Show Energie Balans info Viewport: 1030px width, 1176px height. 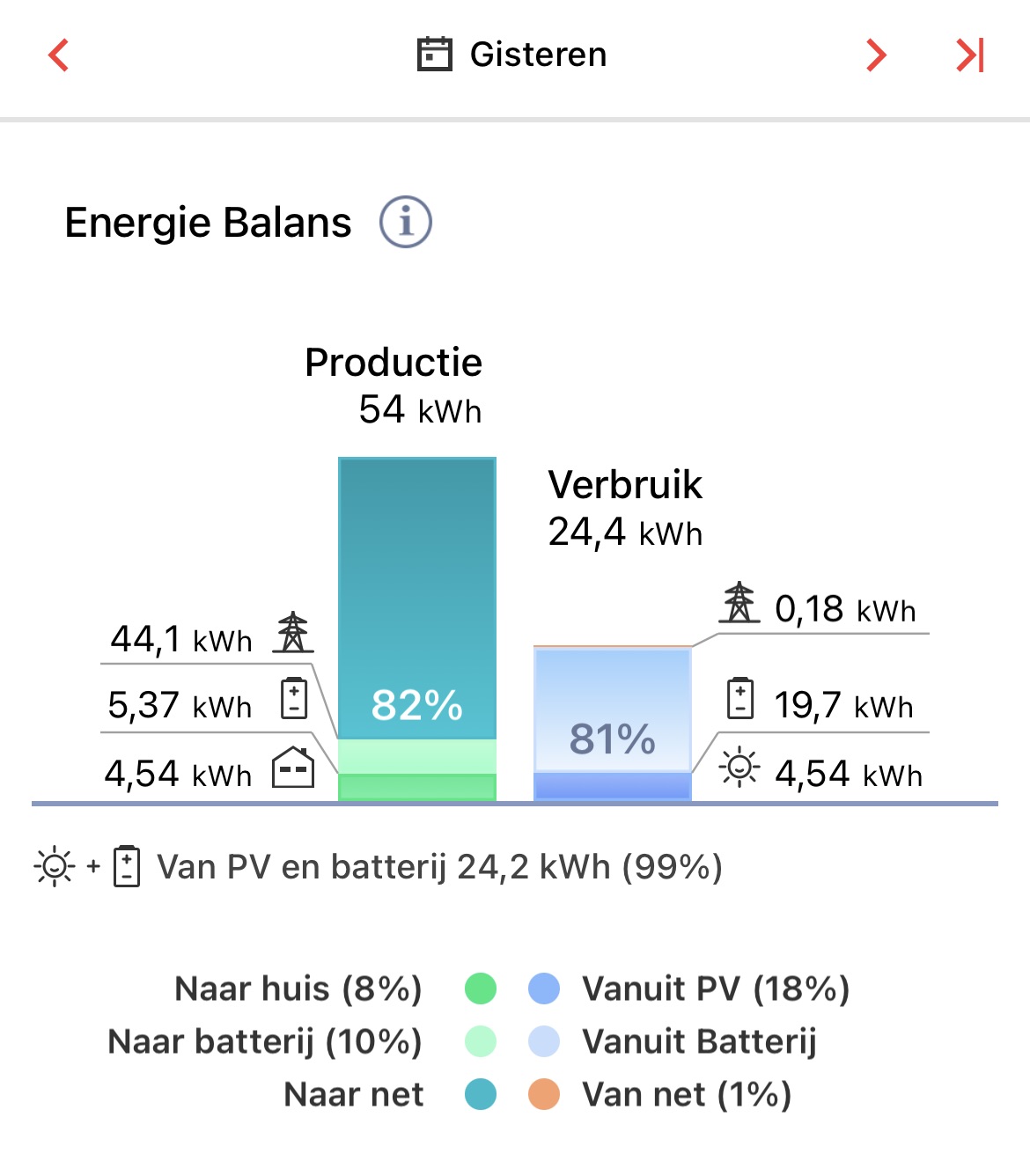405,222
